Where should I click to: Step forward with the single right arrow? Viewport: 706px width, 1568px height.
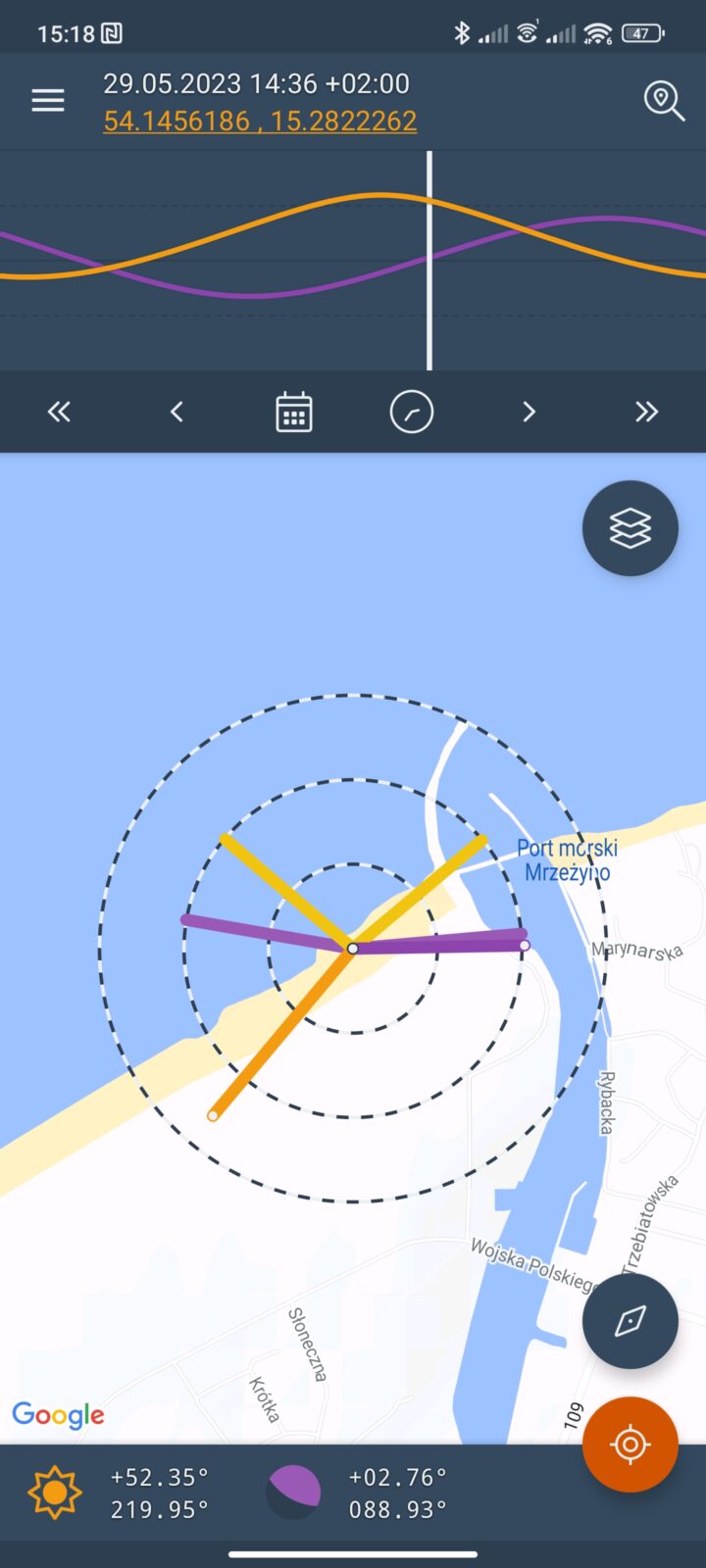(x=529, y=412)
